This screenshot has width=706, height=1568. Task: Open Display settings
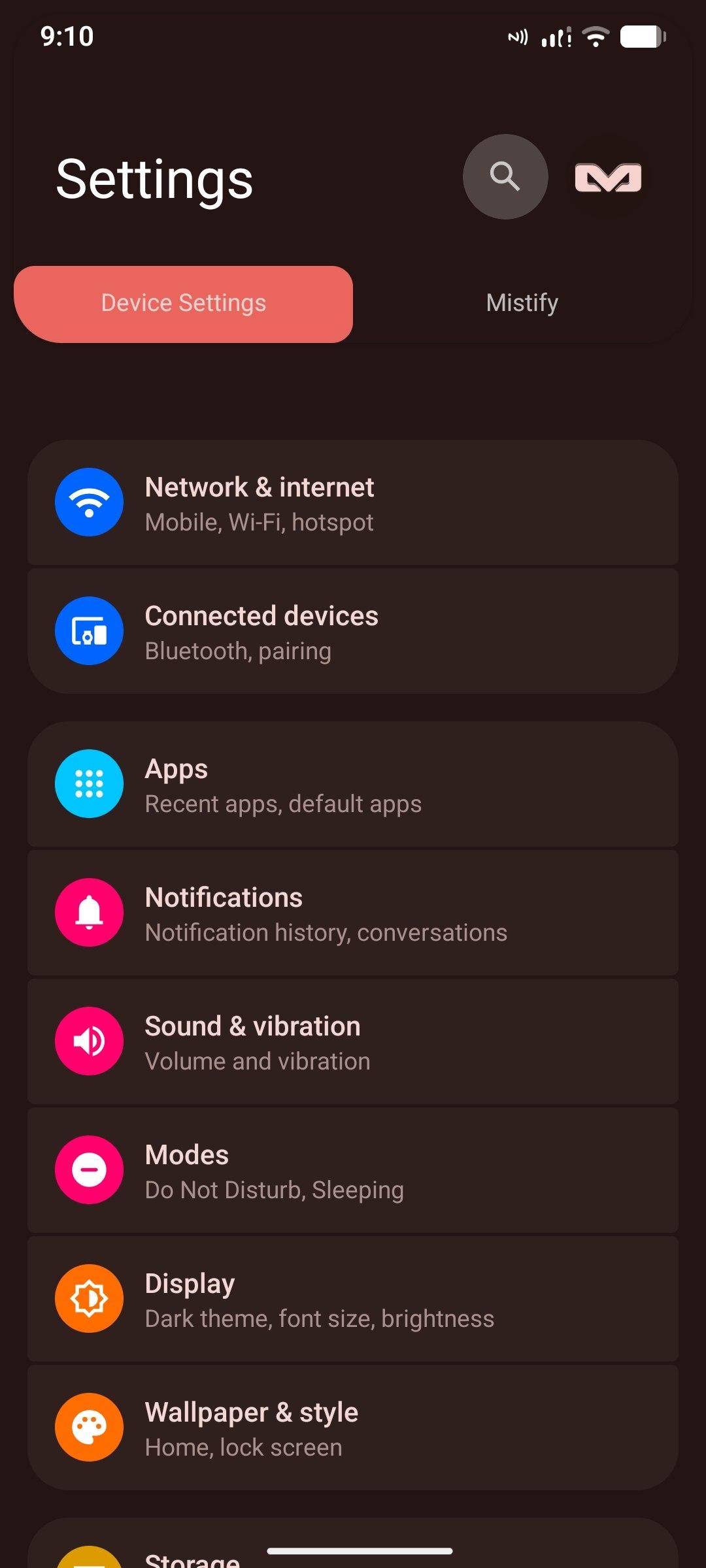(353, 1299)
